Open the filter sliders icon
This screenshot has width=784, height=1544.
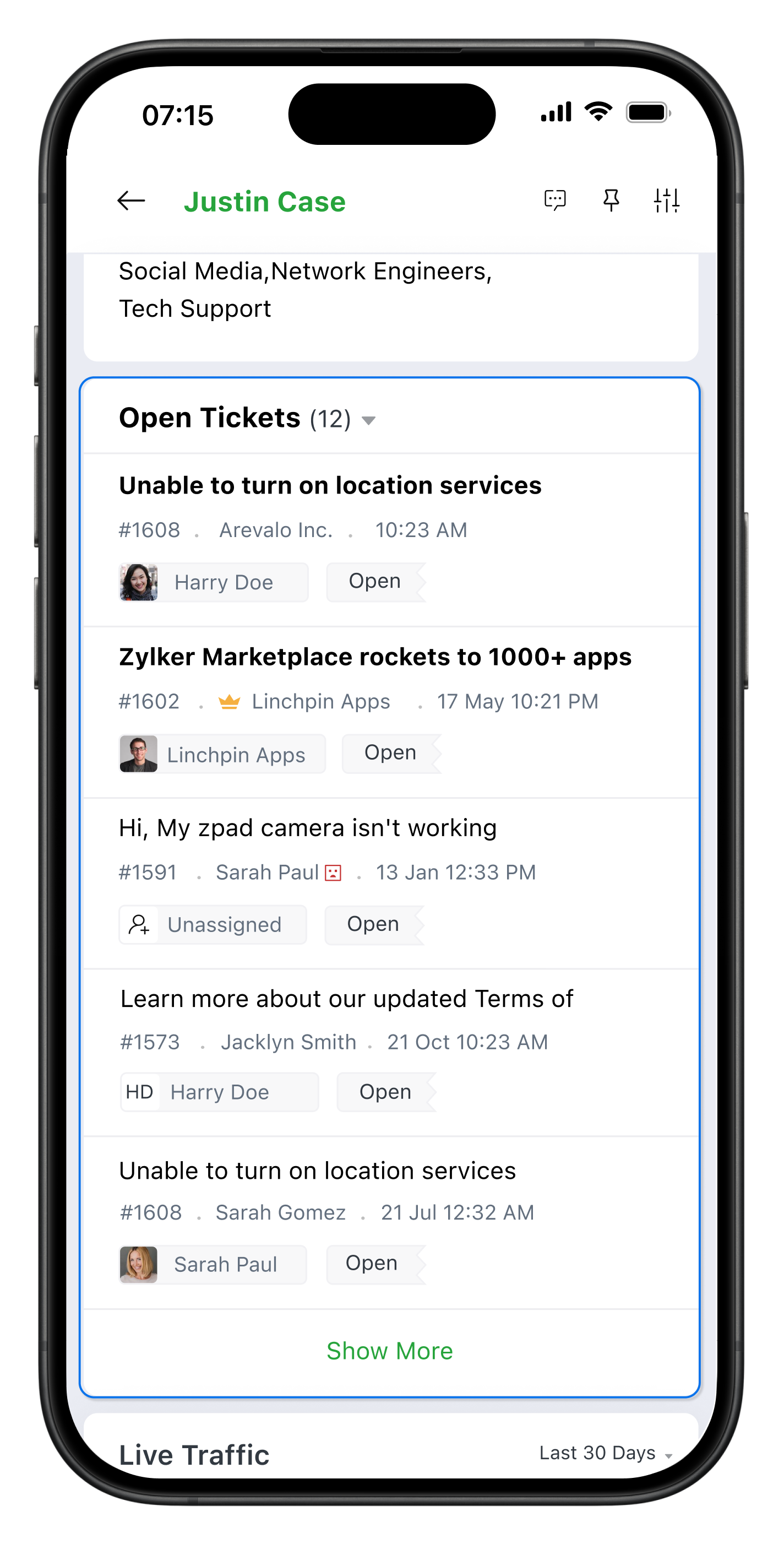pyautogui.click(x=666, y=200)
